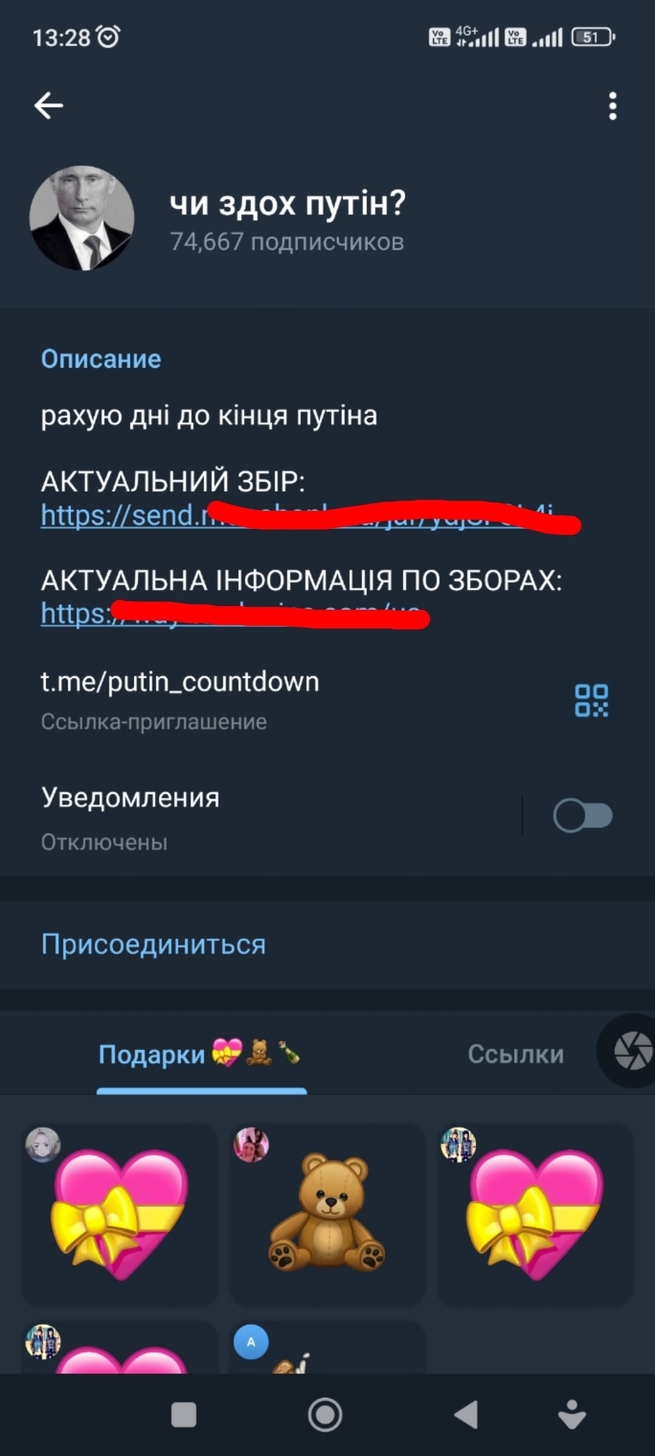Image resolution: width=655 pixels, height=1456 pixels.
Task: Open recent apps with square button
Action: tap(184, 1414)
